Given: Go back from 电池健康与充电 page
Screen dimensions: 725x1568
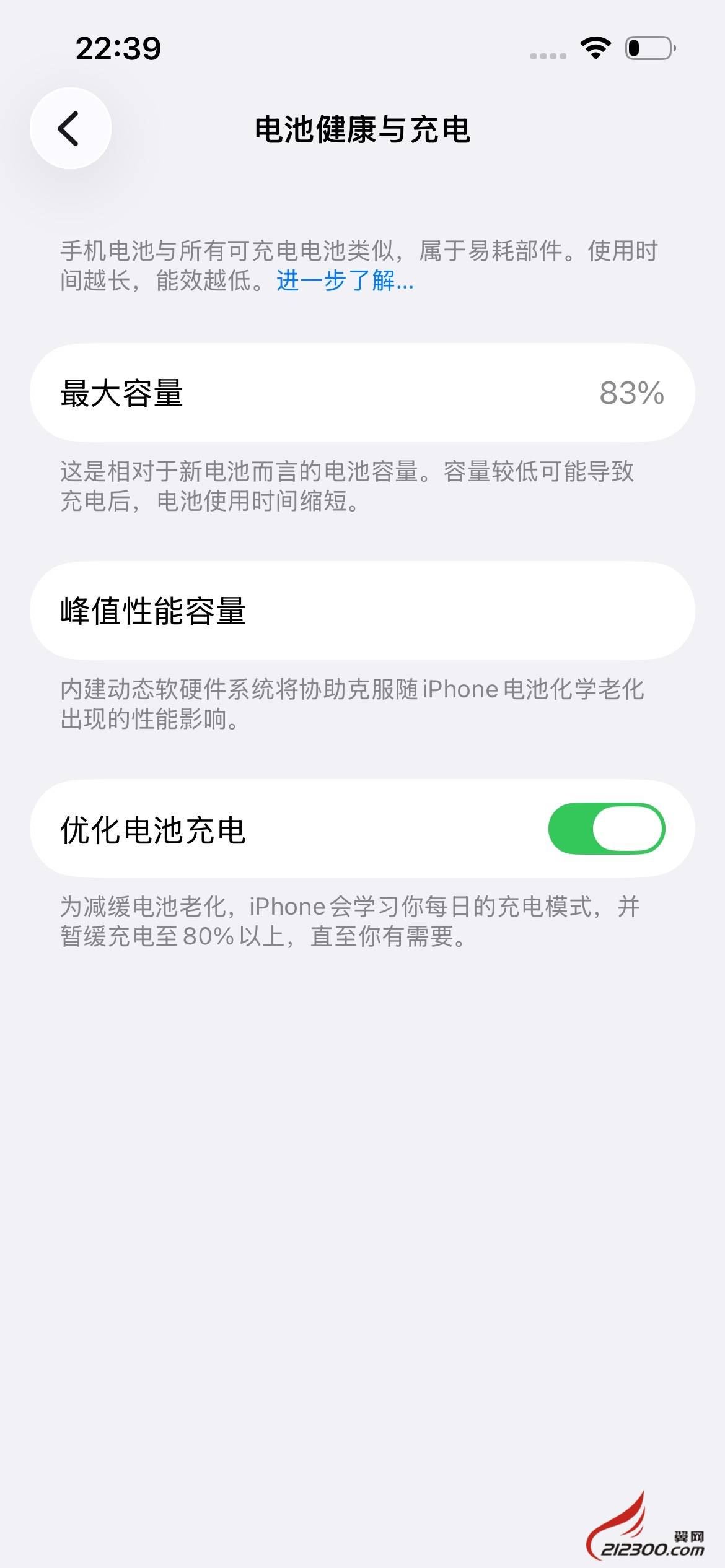Looking at the screenshot, I should coord(70,128).
